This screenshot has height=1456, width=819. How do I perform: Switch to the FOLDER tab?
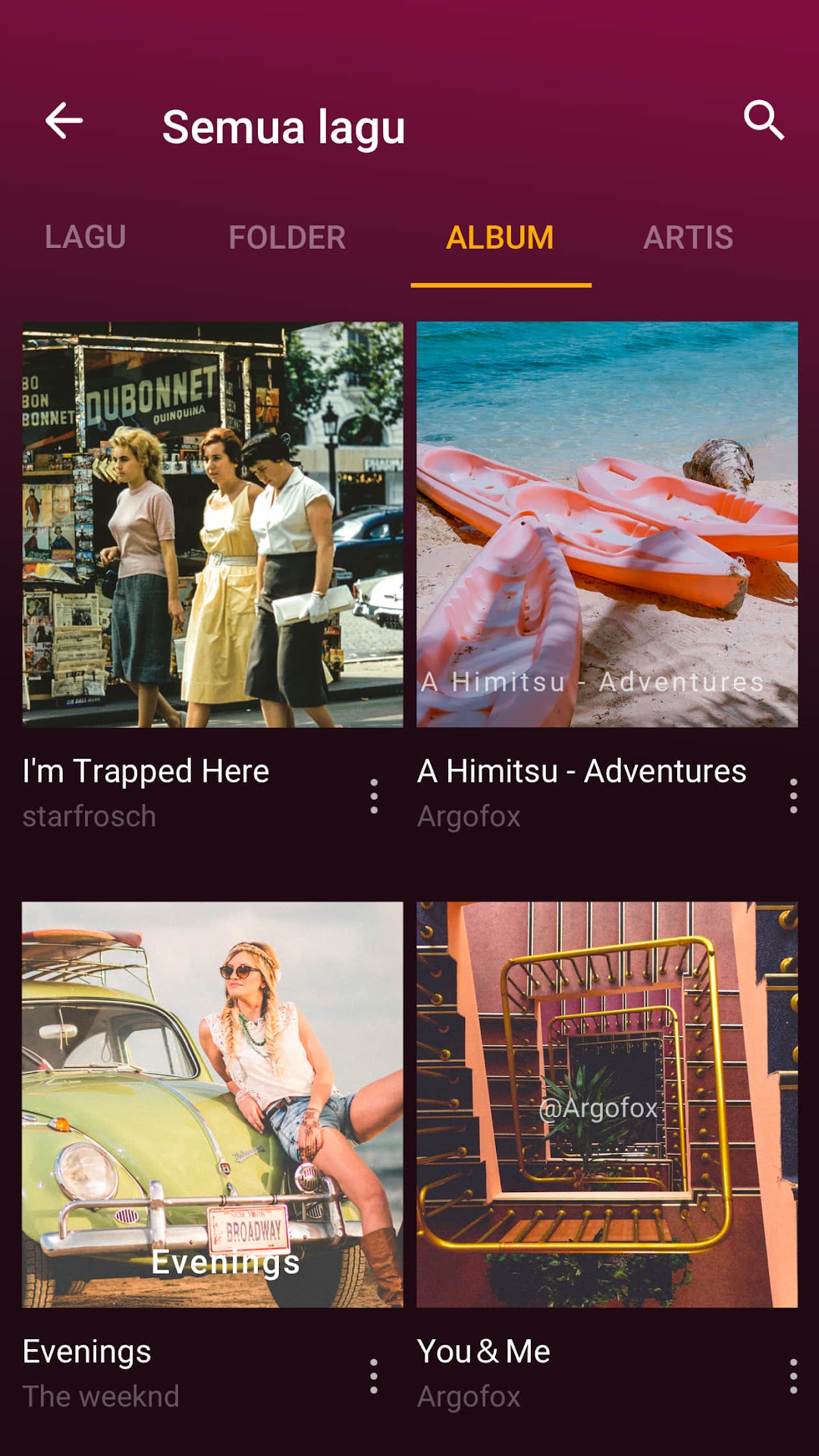coord(287,237)
